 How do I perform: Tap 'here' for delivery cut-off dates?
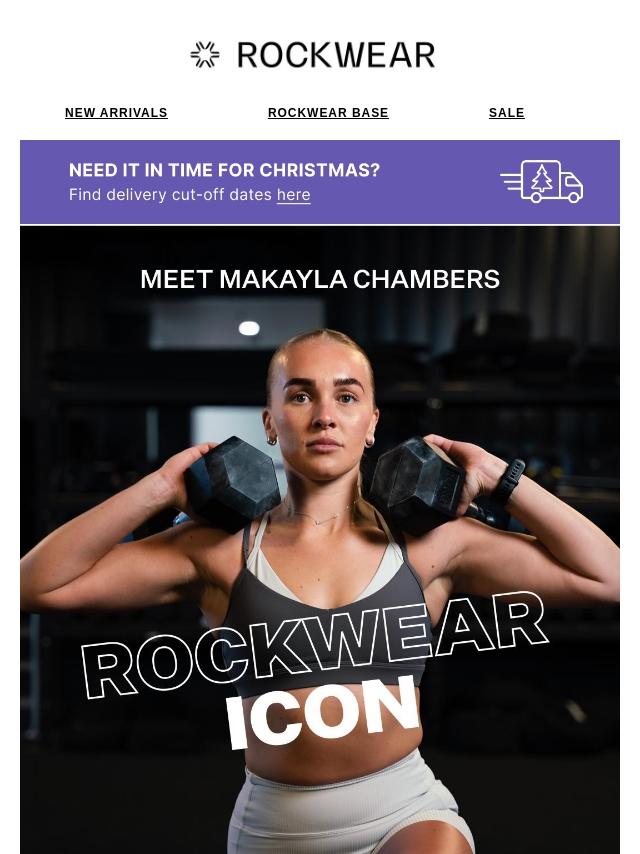pos(293,195)
